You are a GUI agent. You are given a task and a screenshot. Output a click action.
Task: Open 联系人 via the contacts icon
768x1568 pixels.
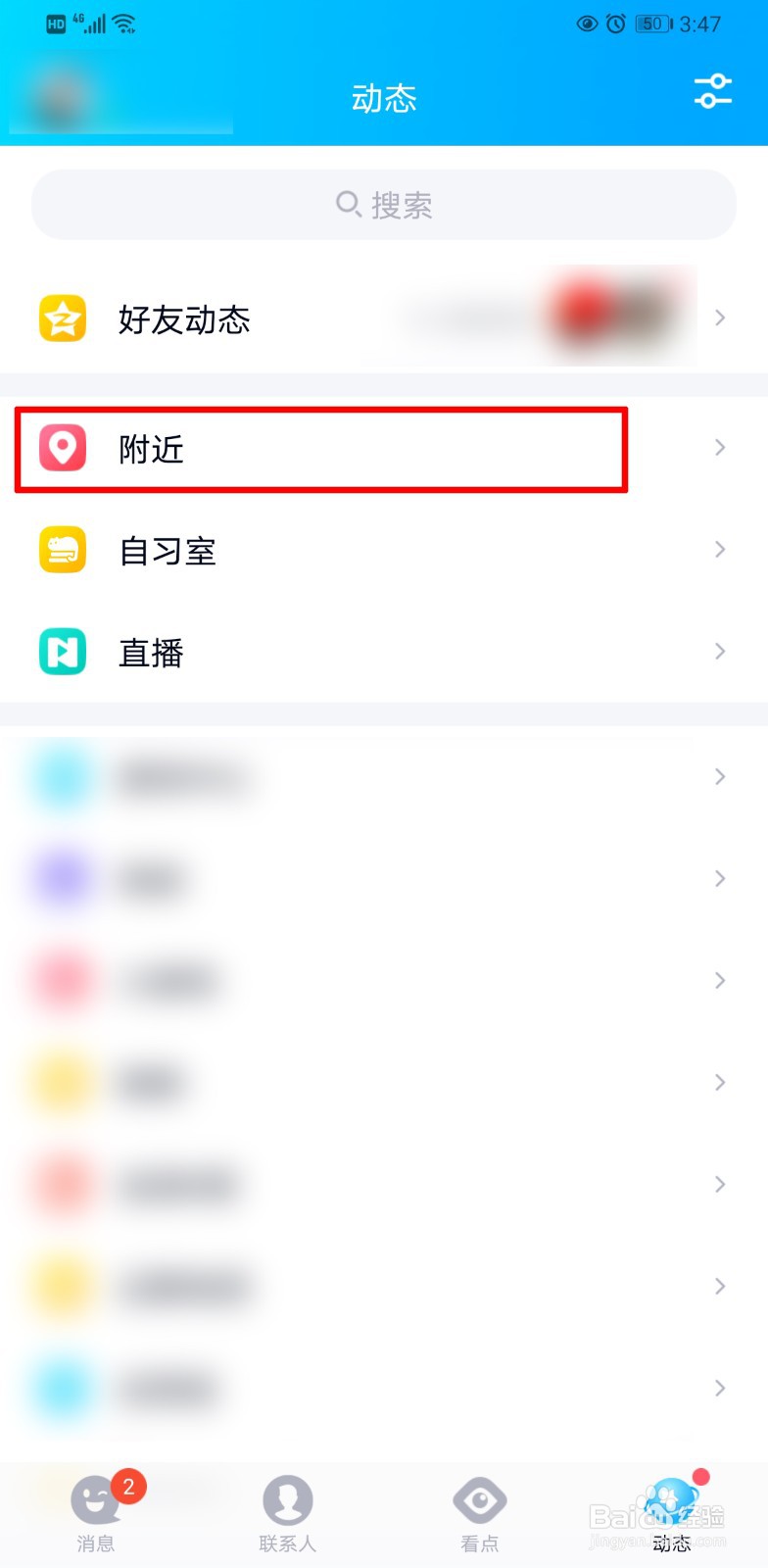click(286, 1498)
